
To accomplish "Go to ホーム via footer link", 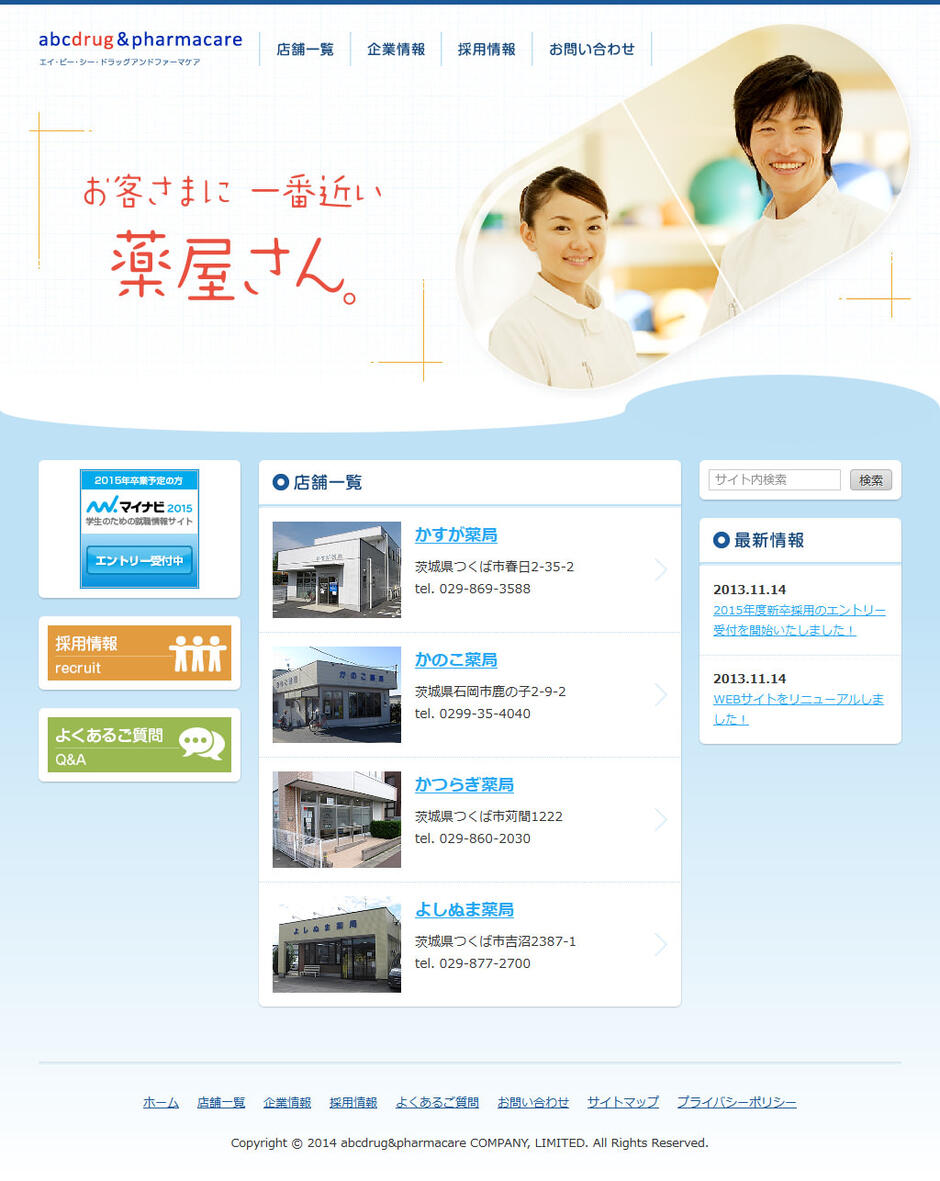I will click(161, 1102).
